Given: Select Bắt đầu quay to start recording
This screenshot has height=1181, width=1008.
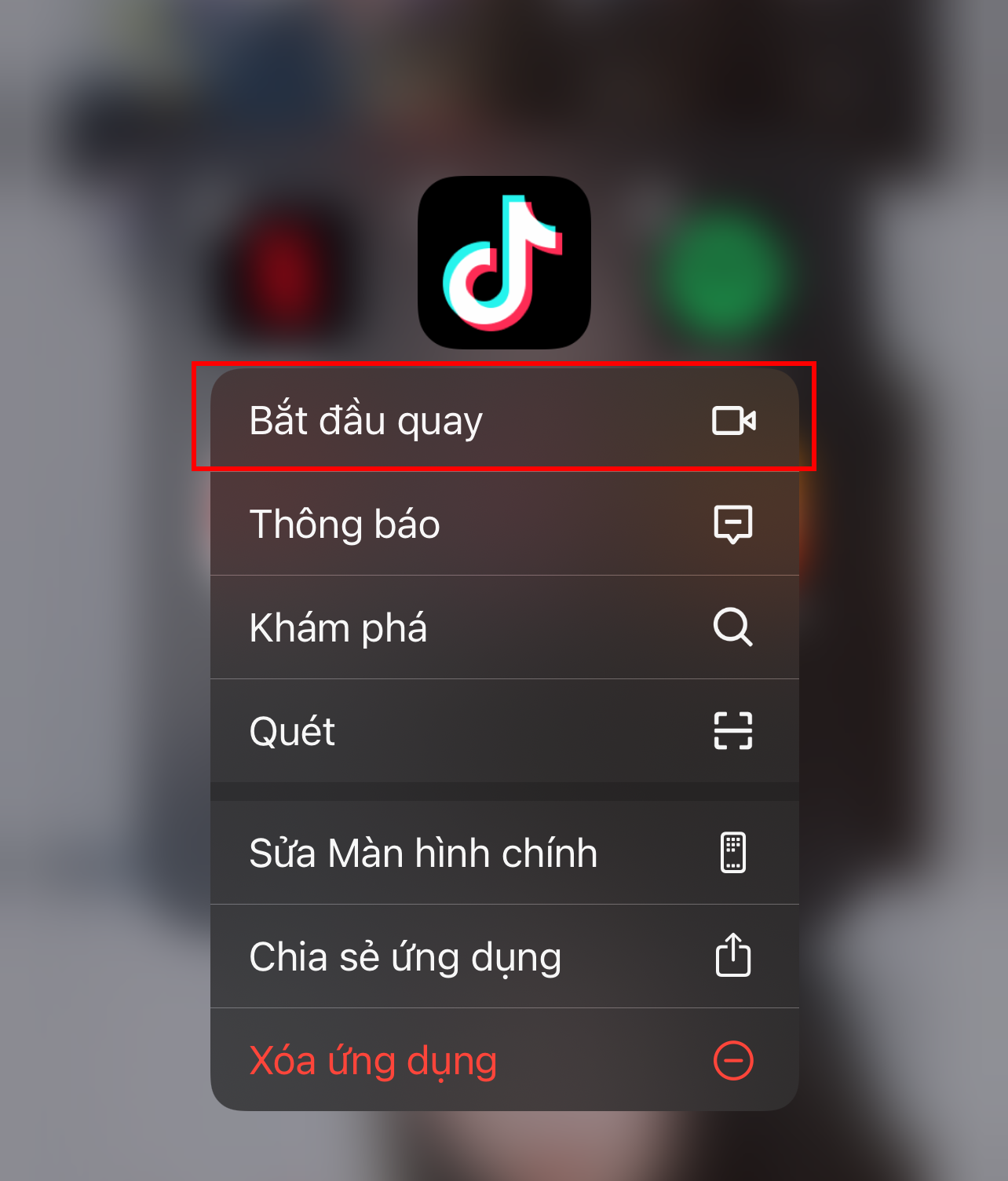Looking at the screenshot, I should (x=504, y=420).
